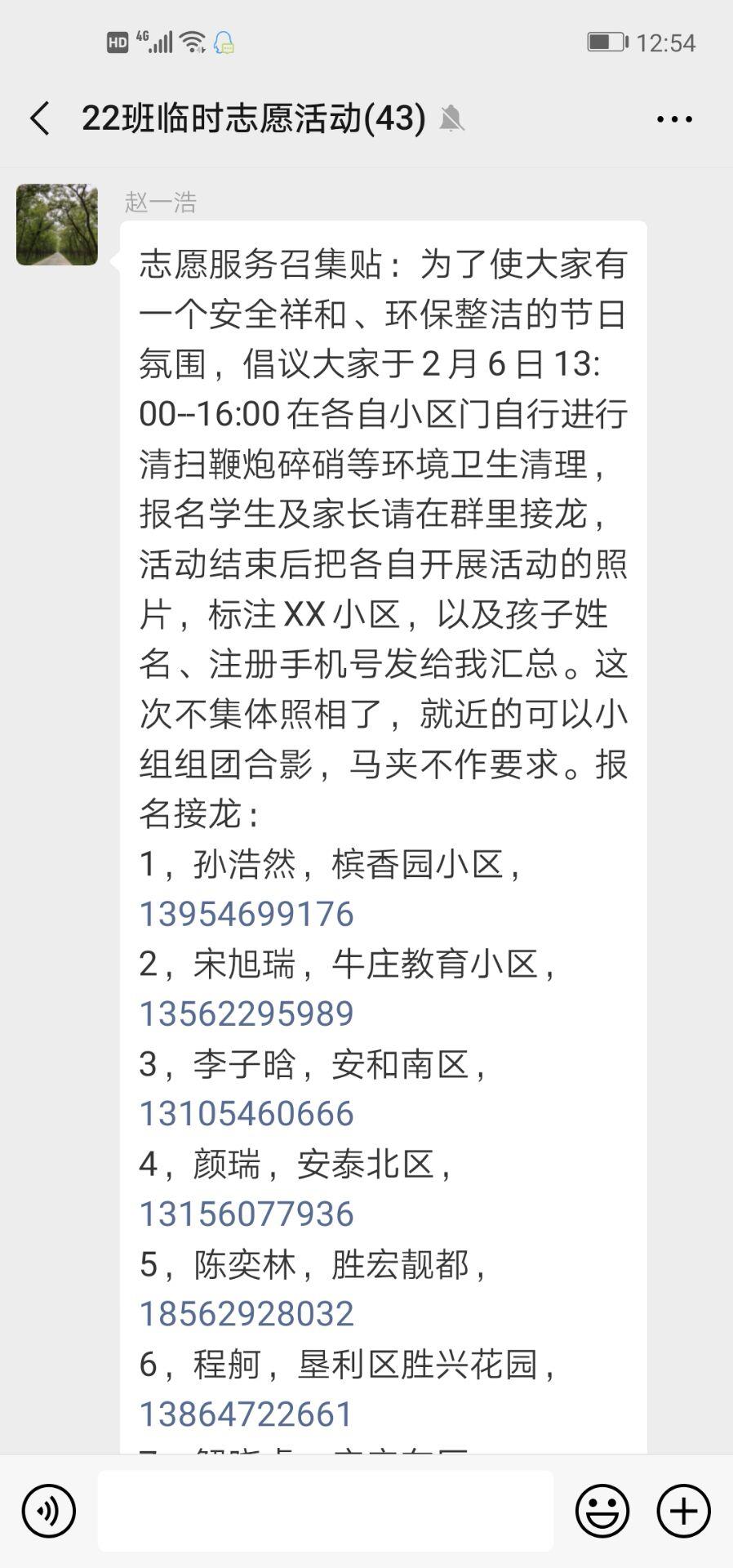Image resolution: width=733 pixels, height=1568 pixels.
Task: Open the plus attachment menu
Action: [684, 1511]
